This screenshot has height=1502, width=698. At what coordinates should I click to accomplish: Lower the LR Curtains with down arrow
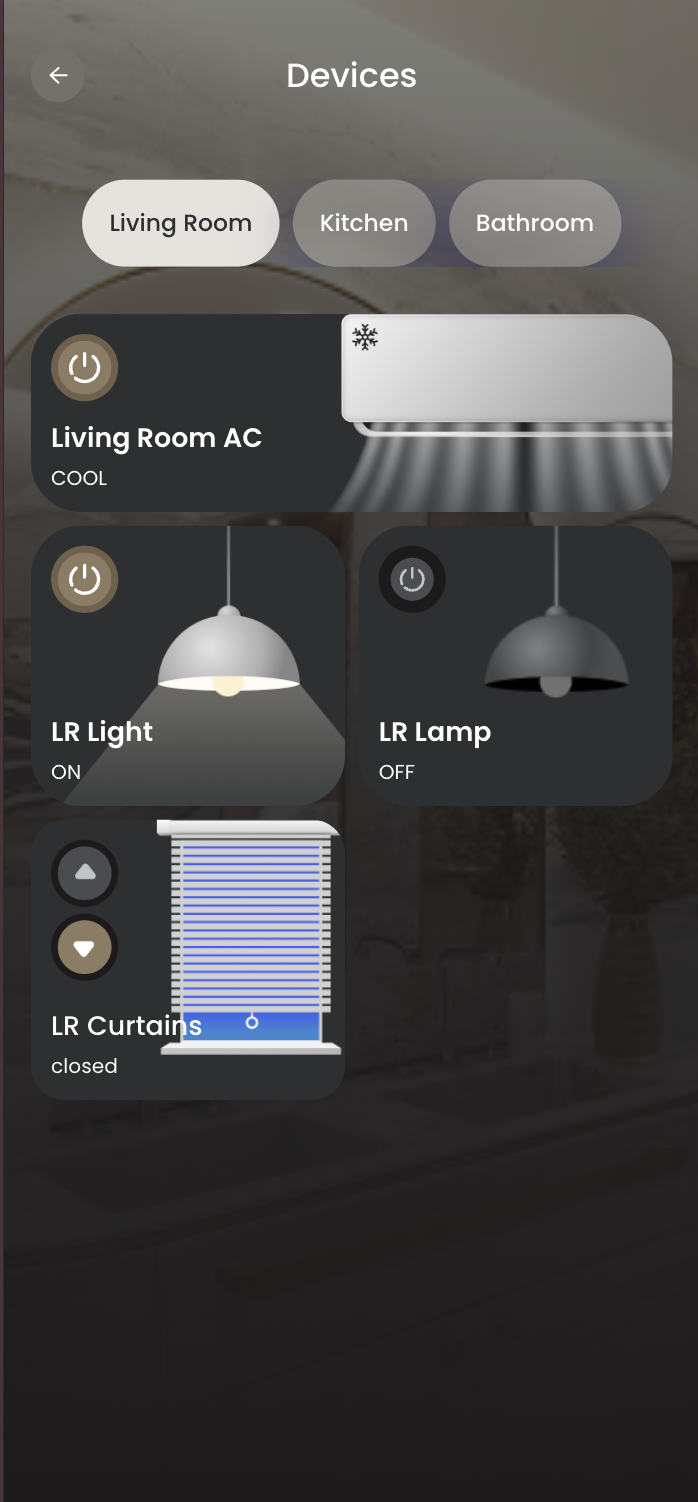click(85, 947)
